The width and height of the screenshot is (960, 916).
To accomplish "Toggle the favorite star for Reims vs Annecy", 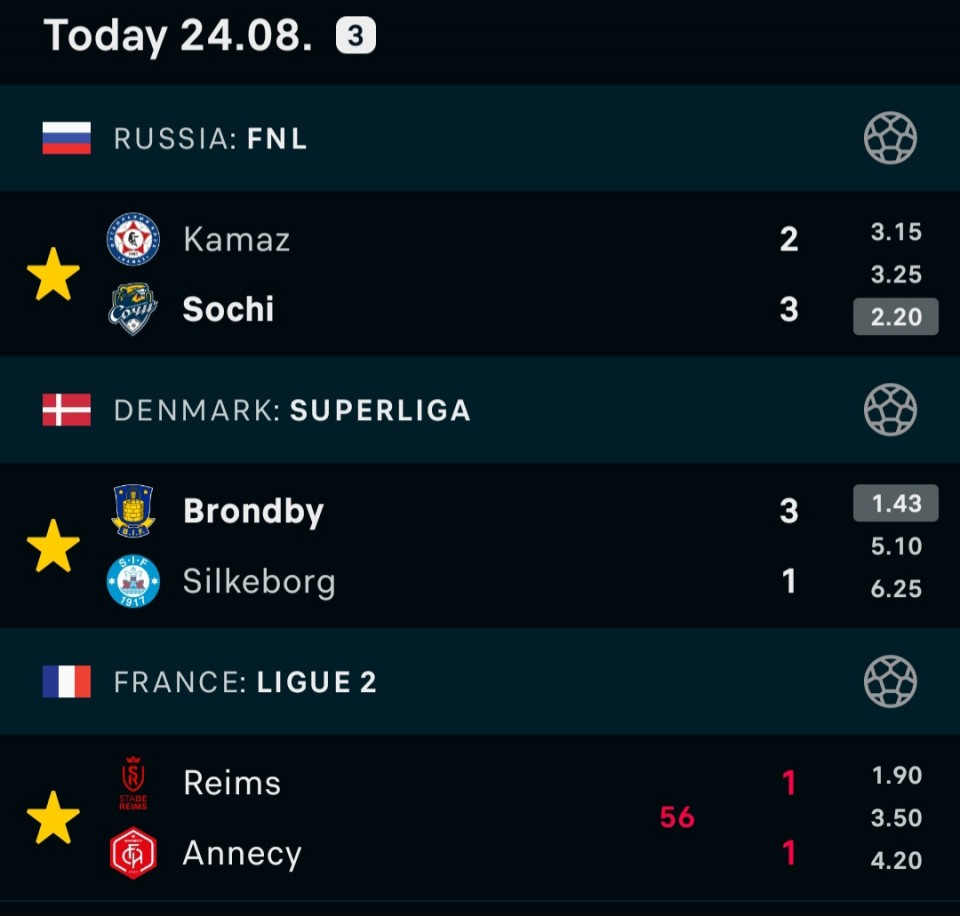I will [x=53, y=818].
